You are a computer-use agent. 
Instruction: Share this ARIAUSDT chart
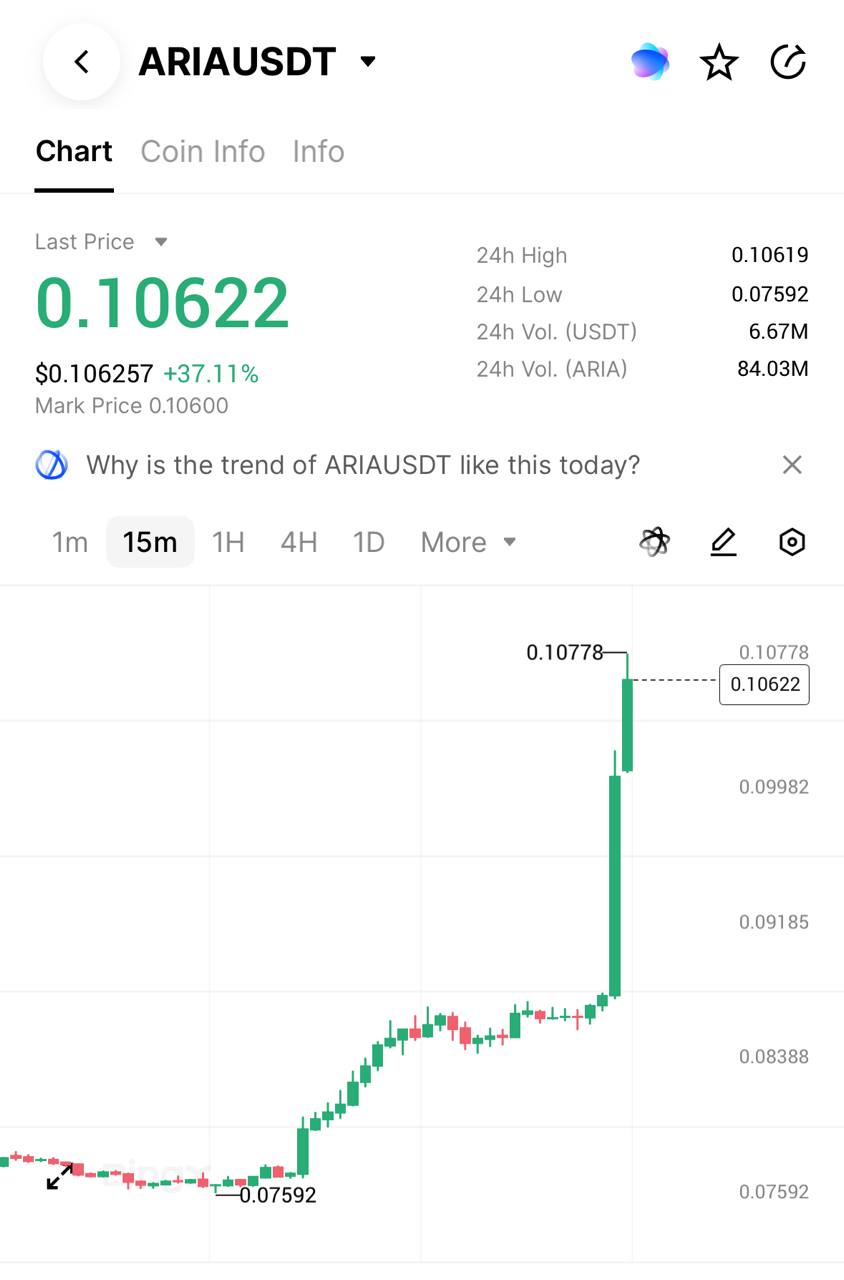click(788, 62)
